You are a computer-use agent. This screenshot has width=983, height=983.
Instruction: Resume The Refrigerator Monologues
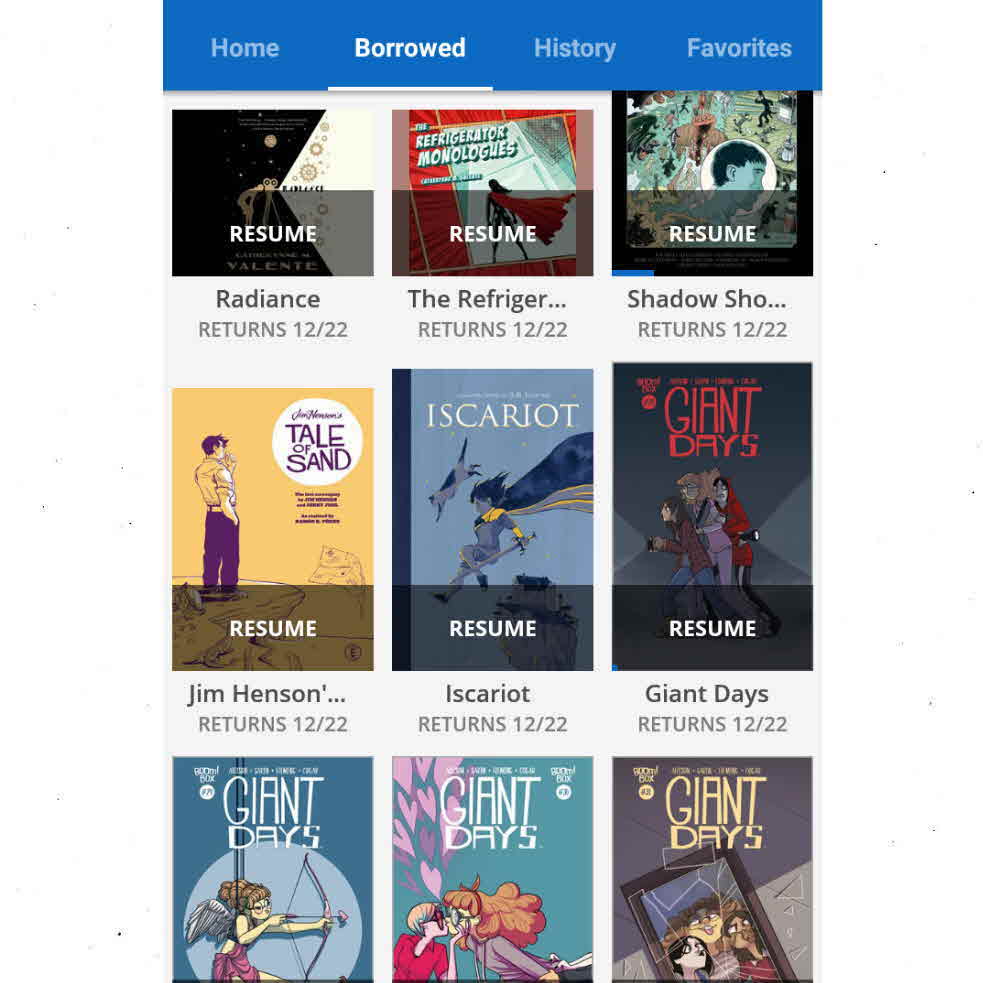click(493, 234)
